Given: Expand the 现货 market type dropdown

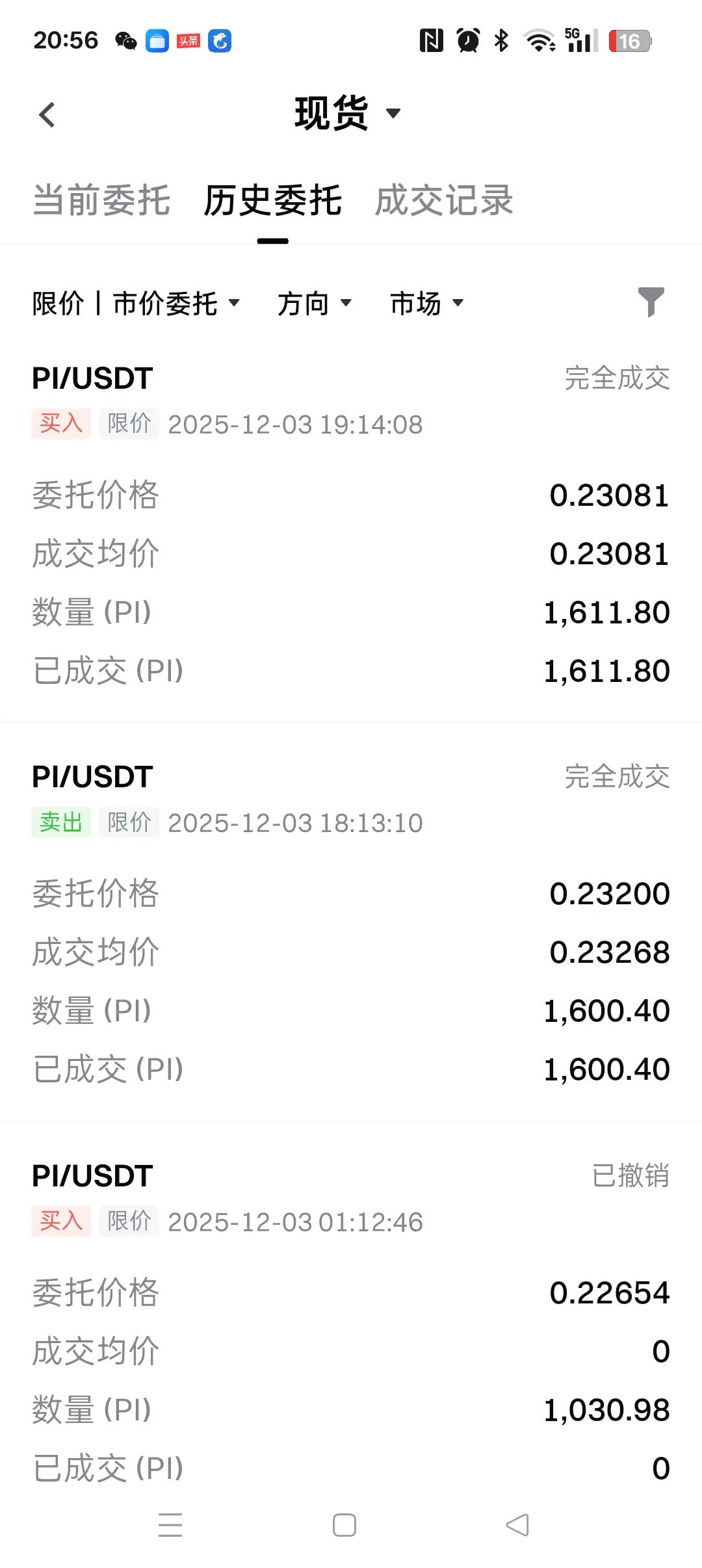Looking at the screenshot, I should click(x=348, y=114).
